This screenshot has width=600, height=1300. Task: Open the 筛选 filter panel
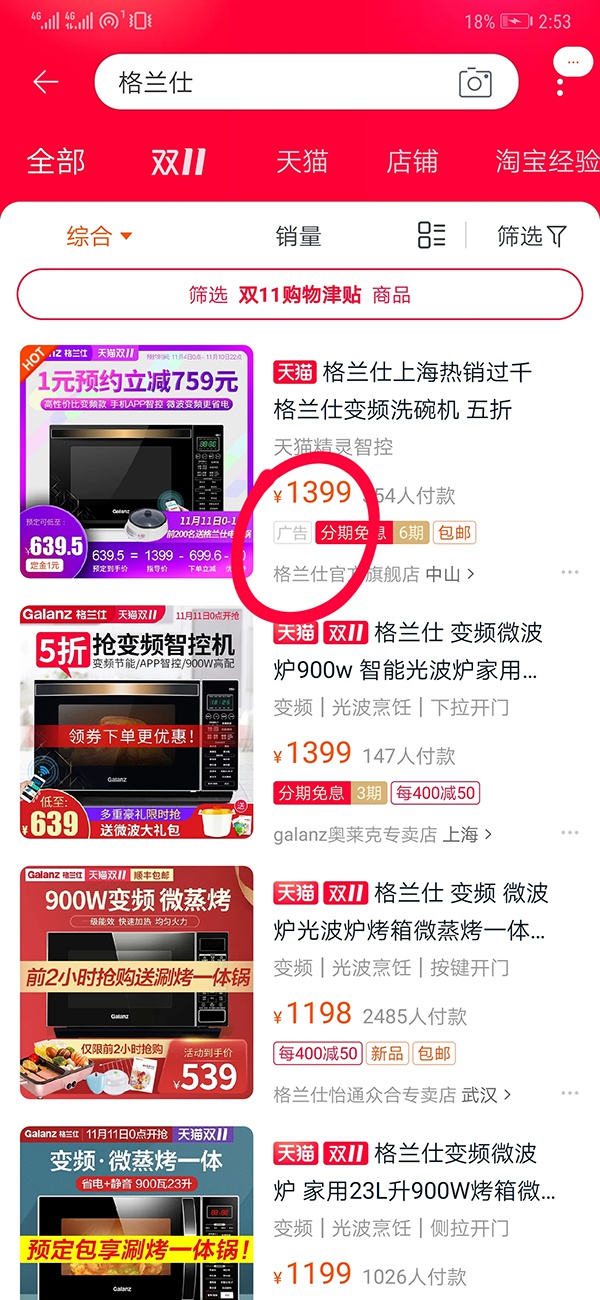(x=531, y=236)
